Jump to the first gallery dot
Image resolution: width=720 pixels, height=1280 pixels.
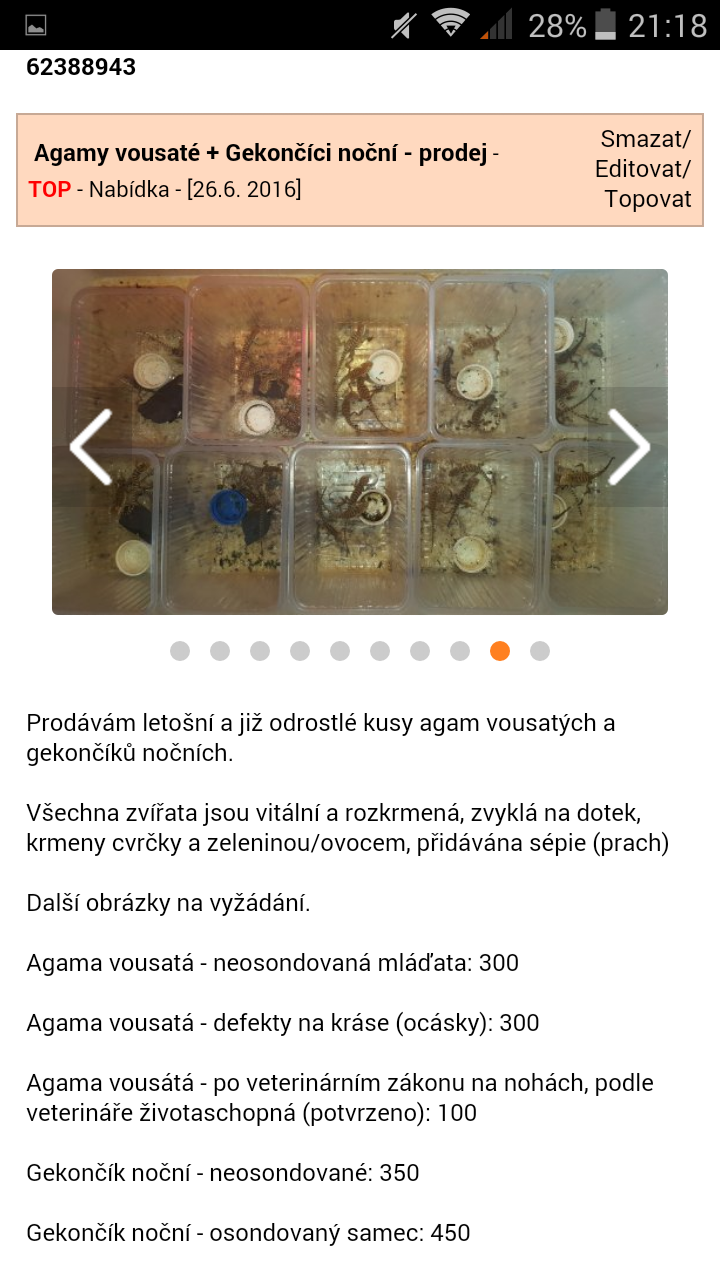click(180, 651)
